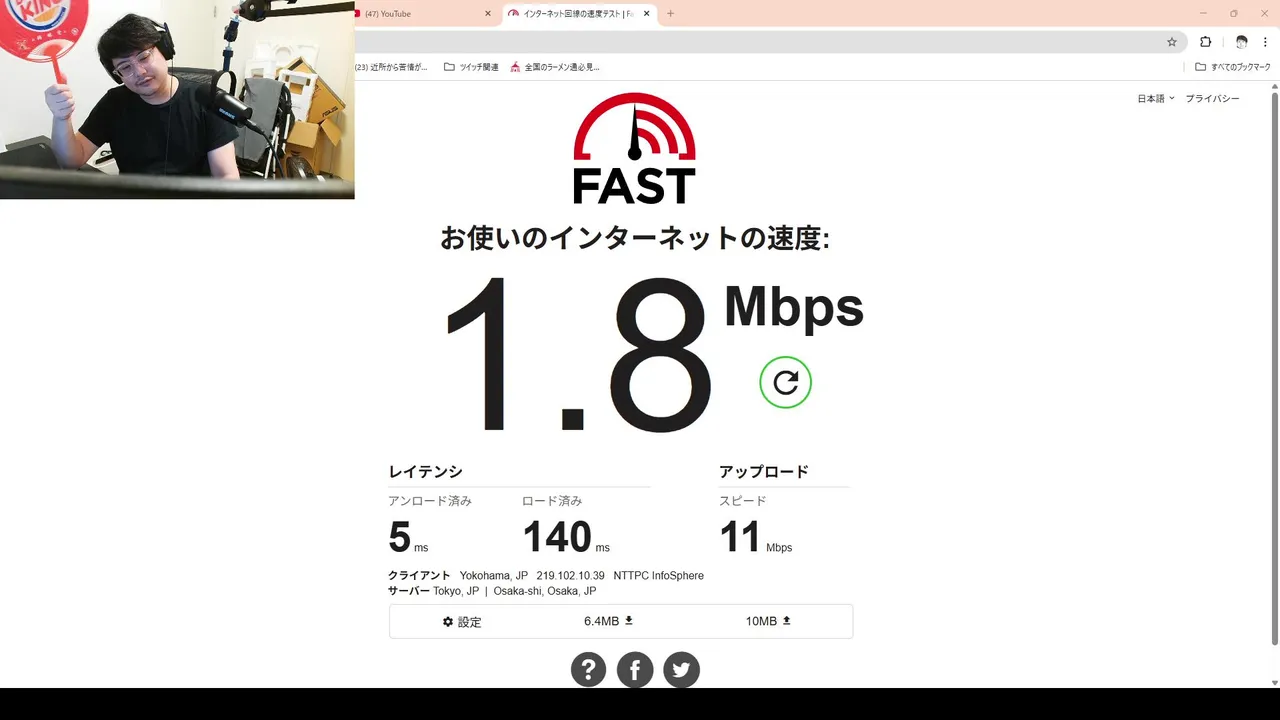Open the 設定 settings option
The height and width of the screenshot is (720, 1280).
462,622
